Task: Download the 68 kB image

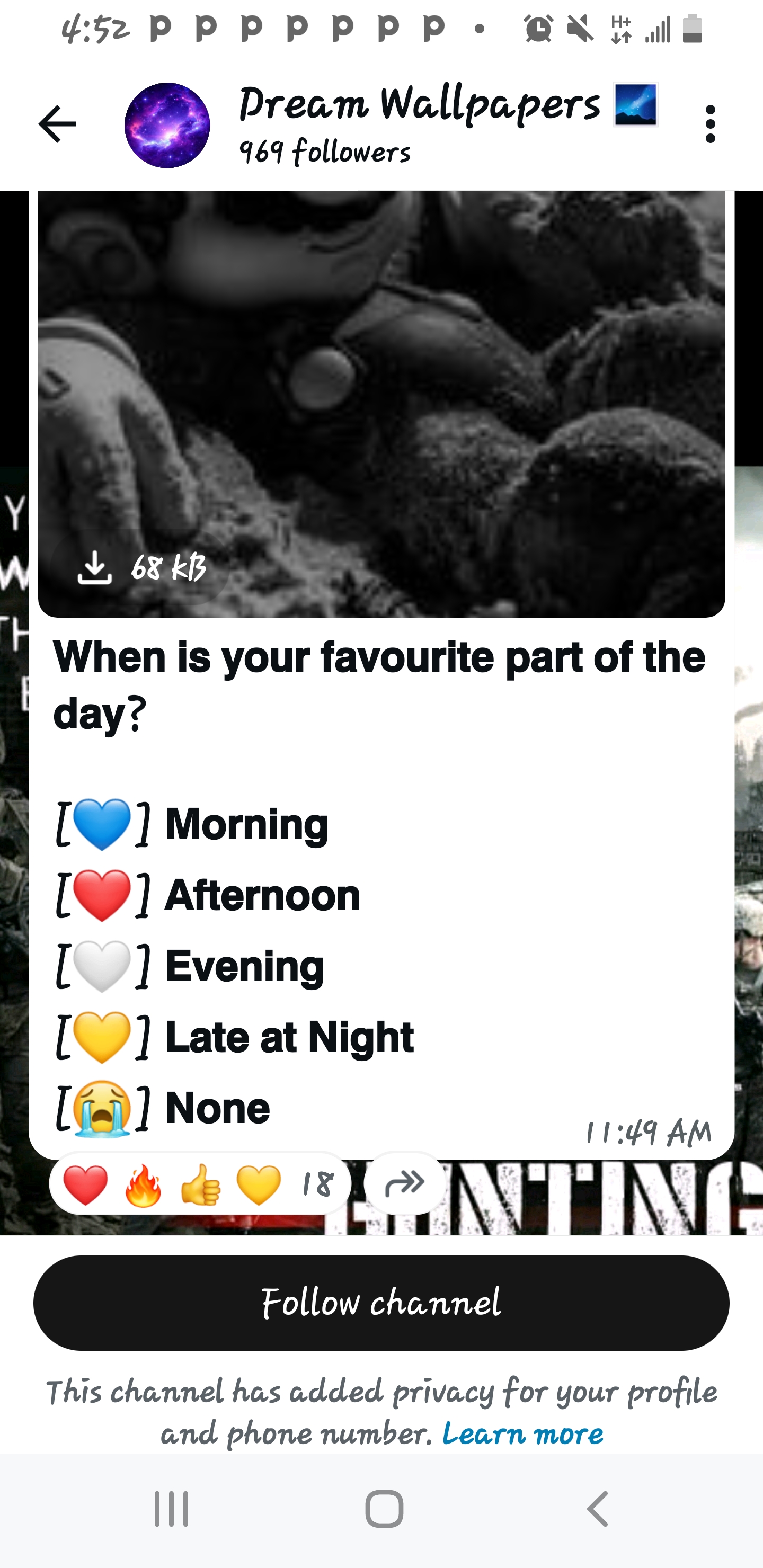Action: [x=140, y=567]
